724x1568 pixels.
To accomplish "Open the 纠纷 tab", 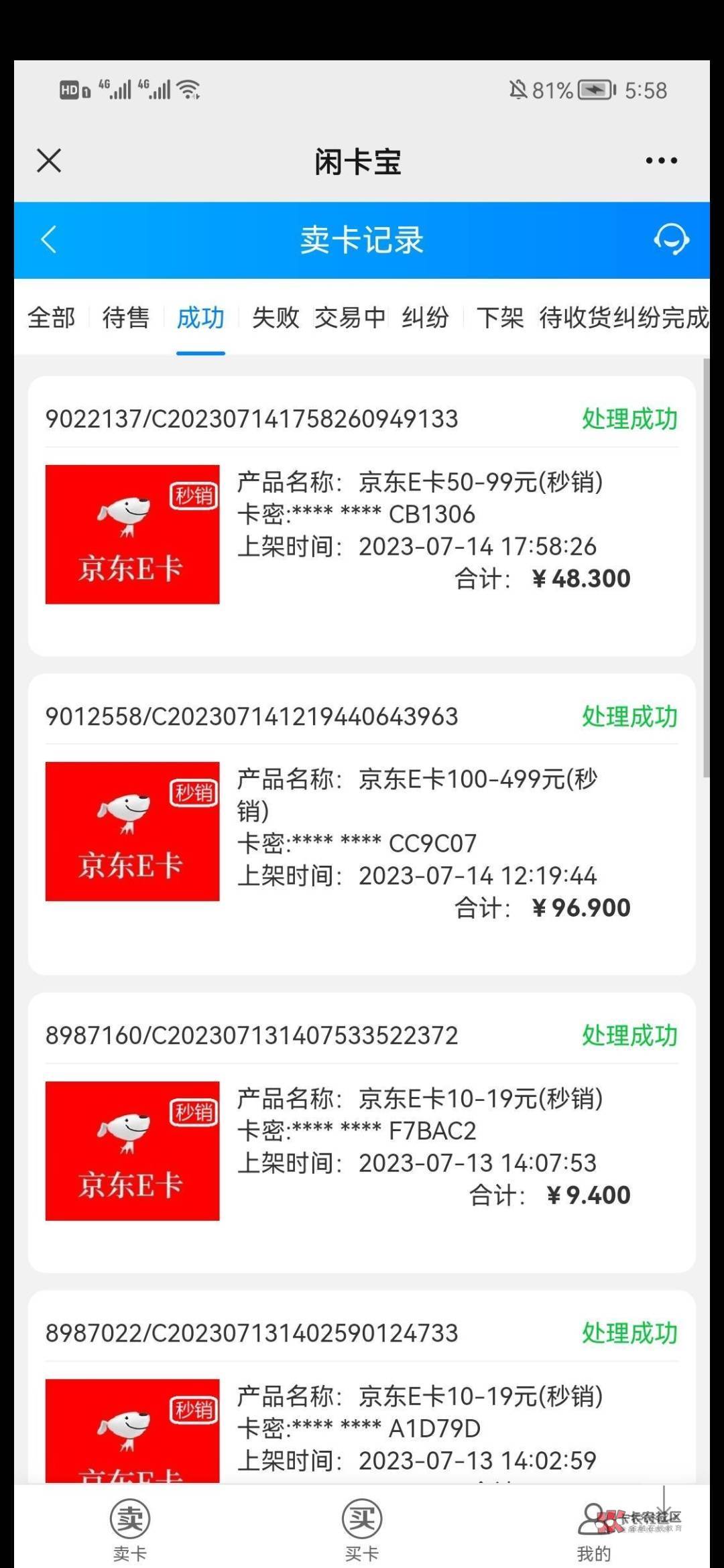I will (x=425, y=318).
